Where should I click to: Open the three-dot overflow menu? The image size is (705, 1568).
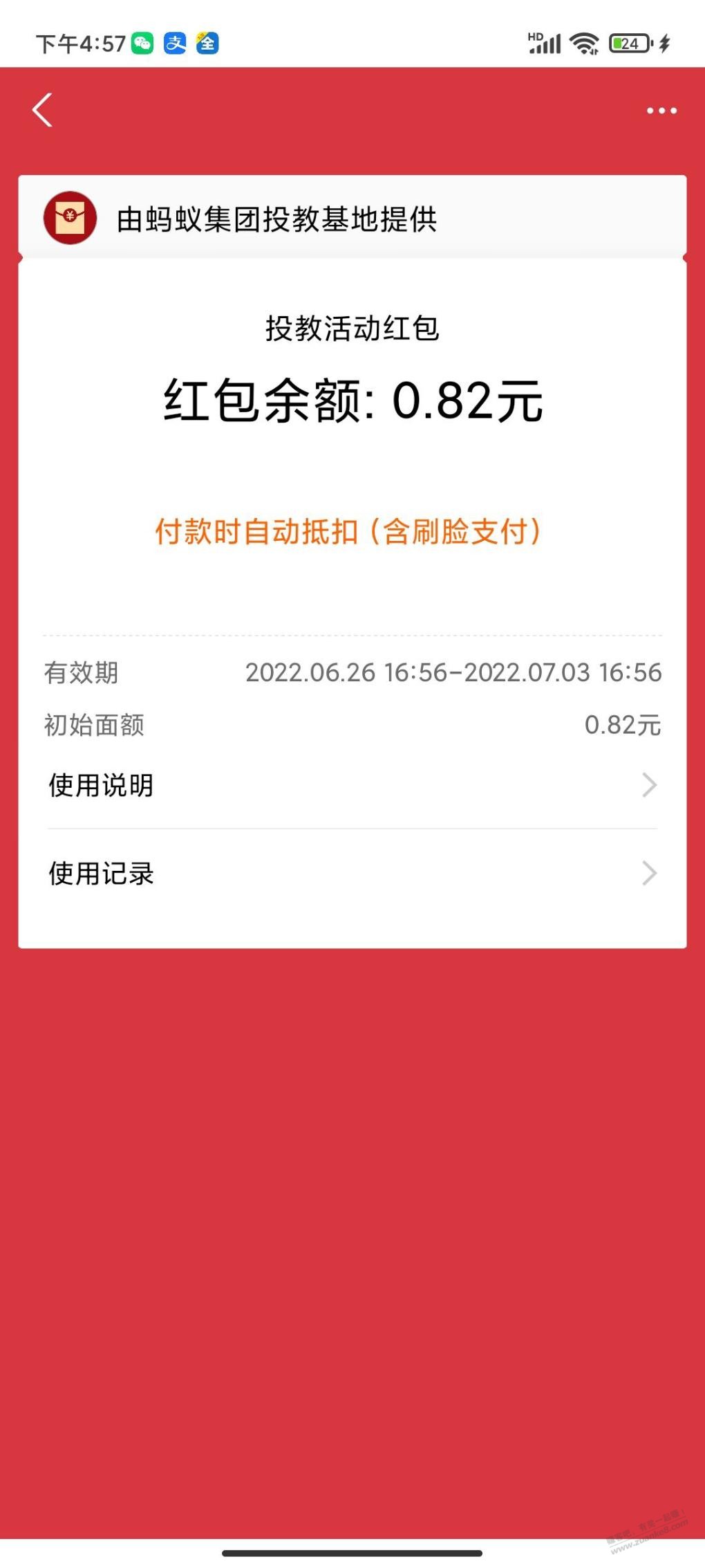click(661, 111)
